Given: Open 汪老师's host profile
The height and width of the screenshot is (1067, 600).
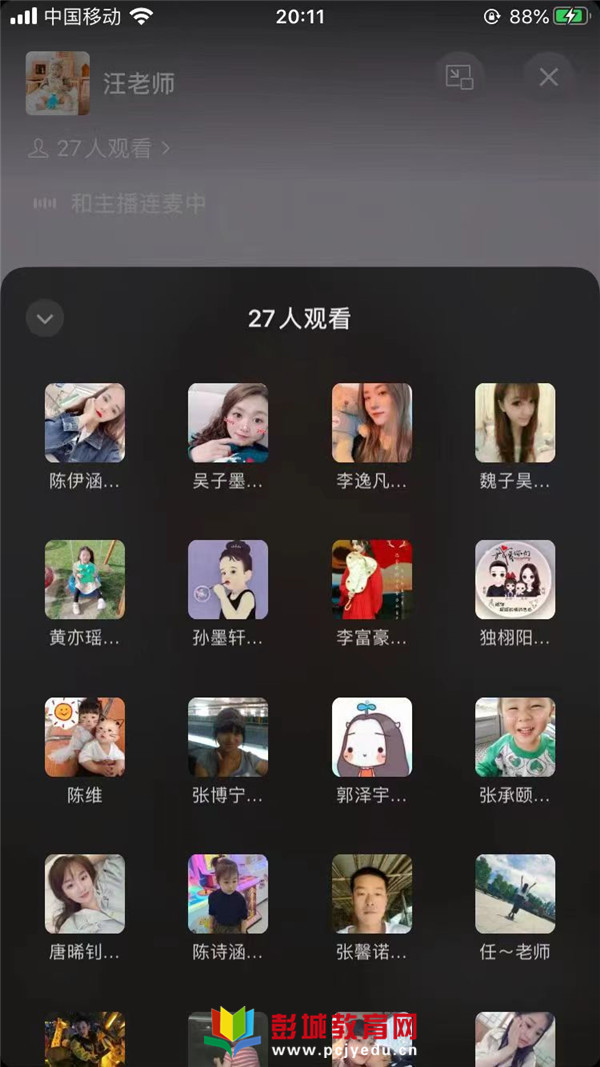Looking at the screenshot, I should [x=58, y=83].
